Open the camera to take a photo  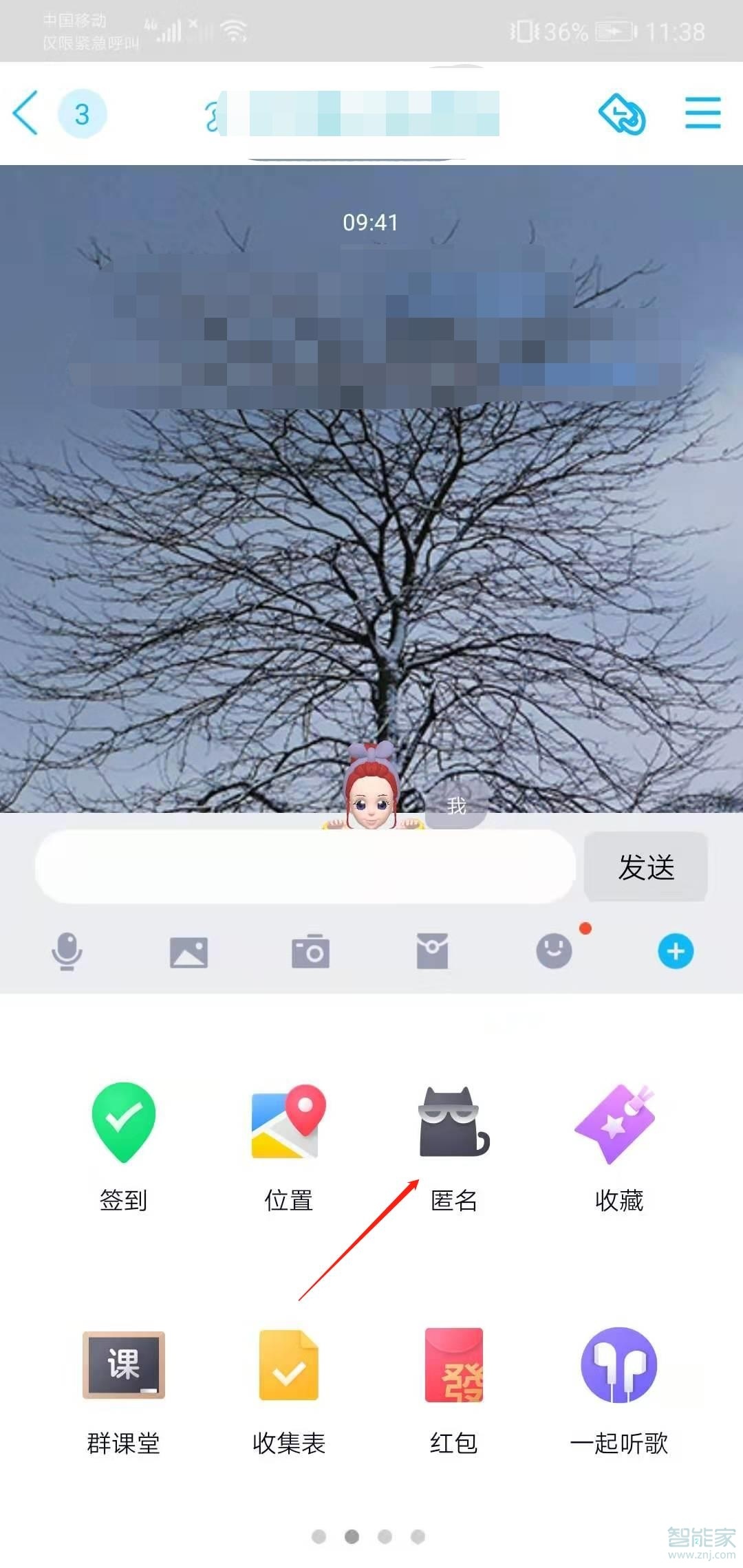(310, 952)
